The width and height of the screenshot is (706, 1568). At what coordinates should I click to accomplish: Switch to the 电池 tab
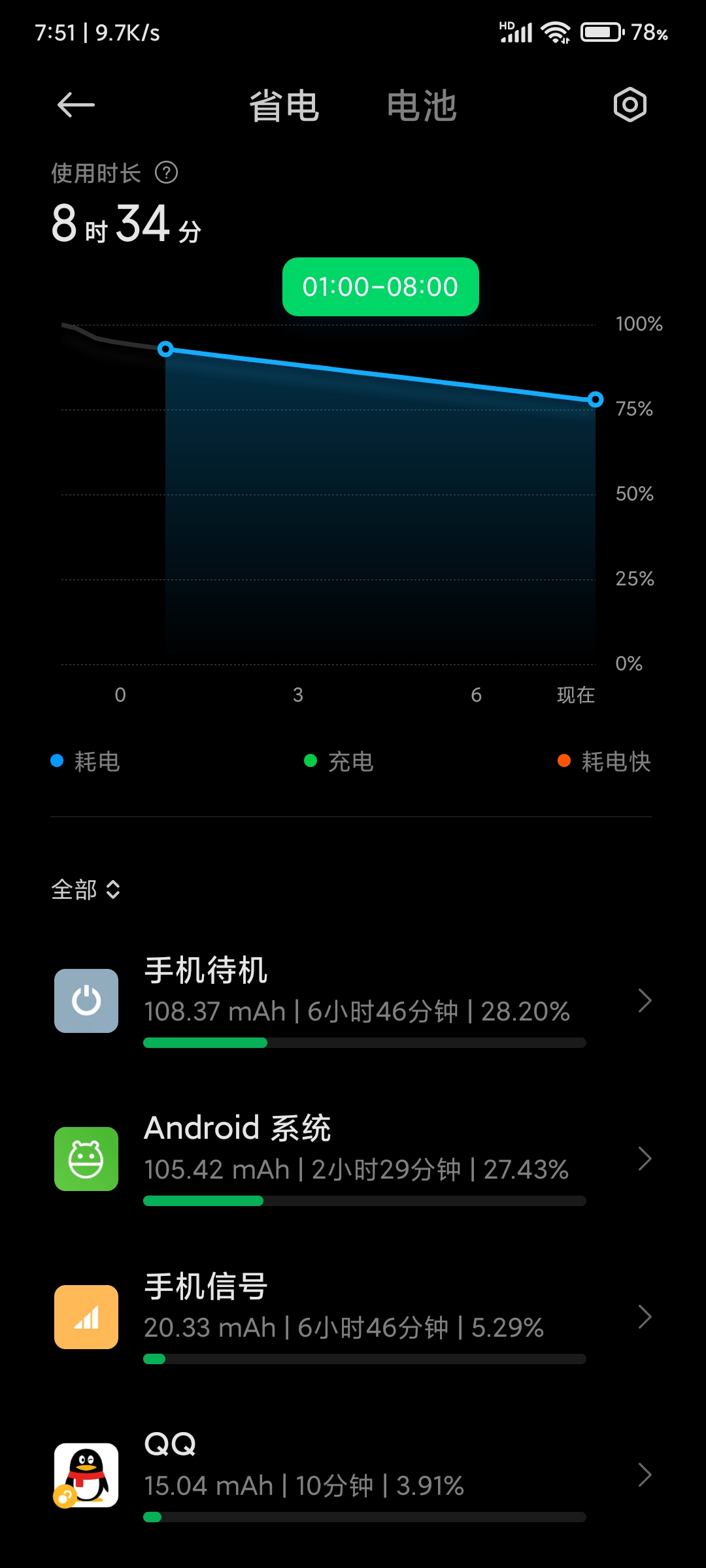tap(422, 106)
